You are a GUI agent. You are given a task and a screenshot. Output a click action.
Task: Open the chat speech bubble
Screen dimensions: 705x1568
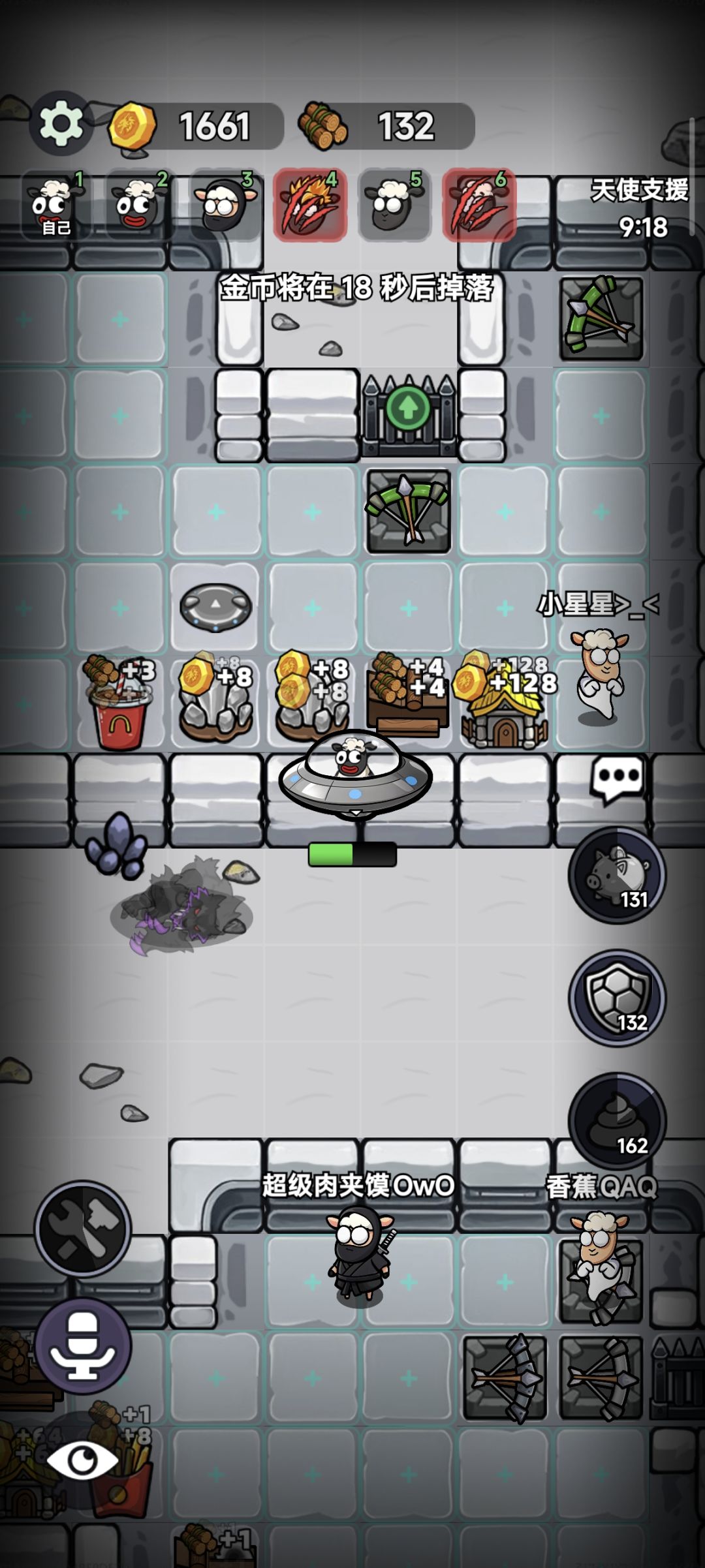[618, 778]
